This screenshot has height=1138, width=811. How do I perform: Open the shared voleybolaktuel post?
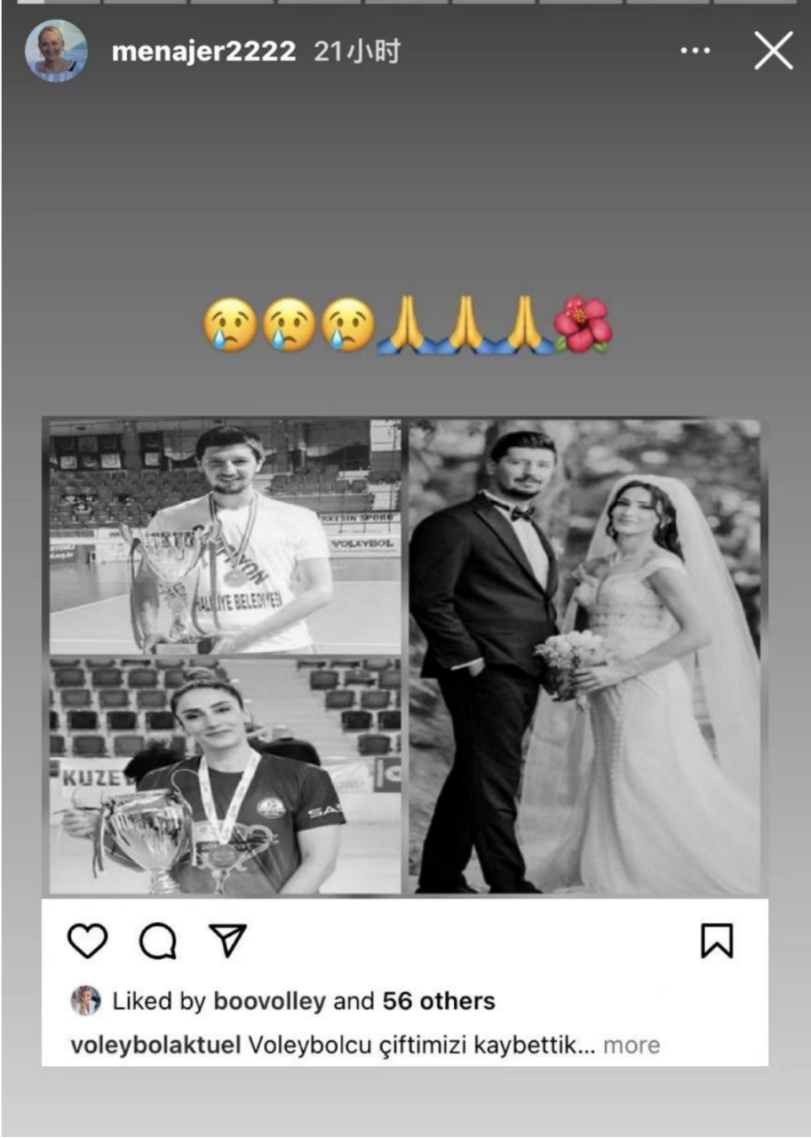tap(404, 656)
